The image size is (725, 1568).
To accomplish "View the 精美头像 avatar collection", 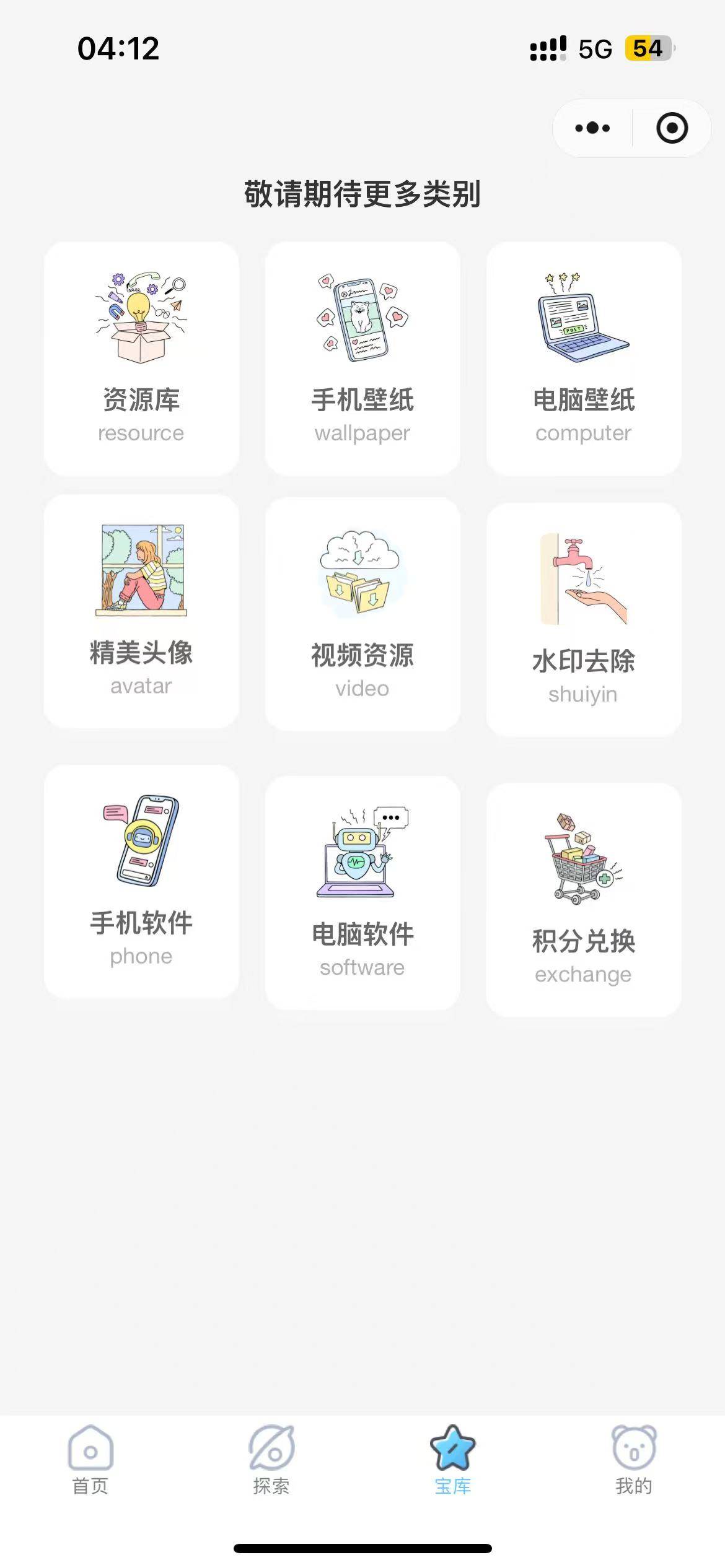I will click(141, 611).
